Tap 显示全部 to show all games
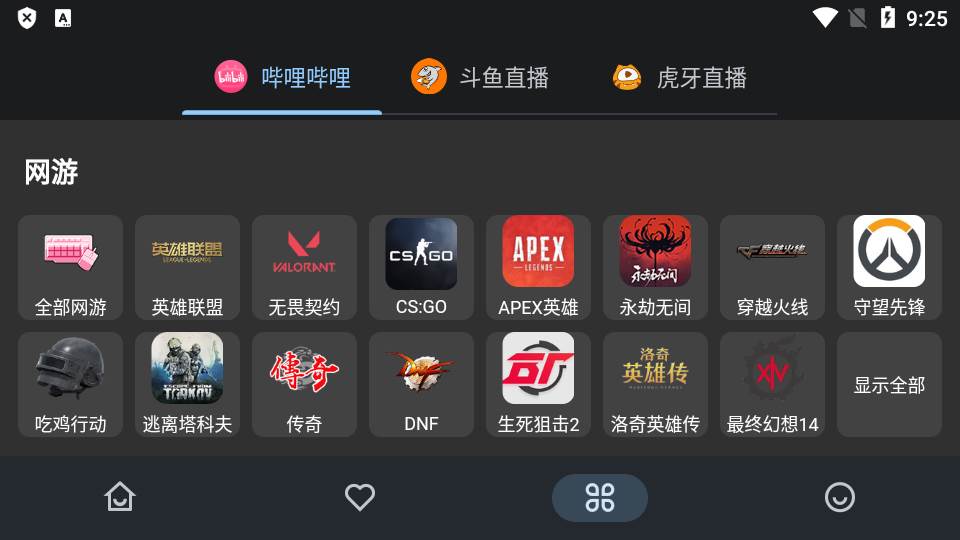The image size is (960, 540). pos(889,385)
